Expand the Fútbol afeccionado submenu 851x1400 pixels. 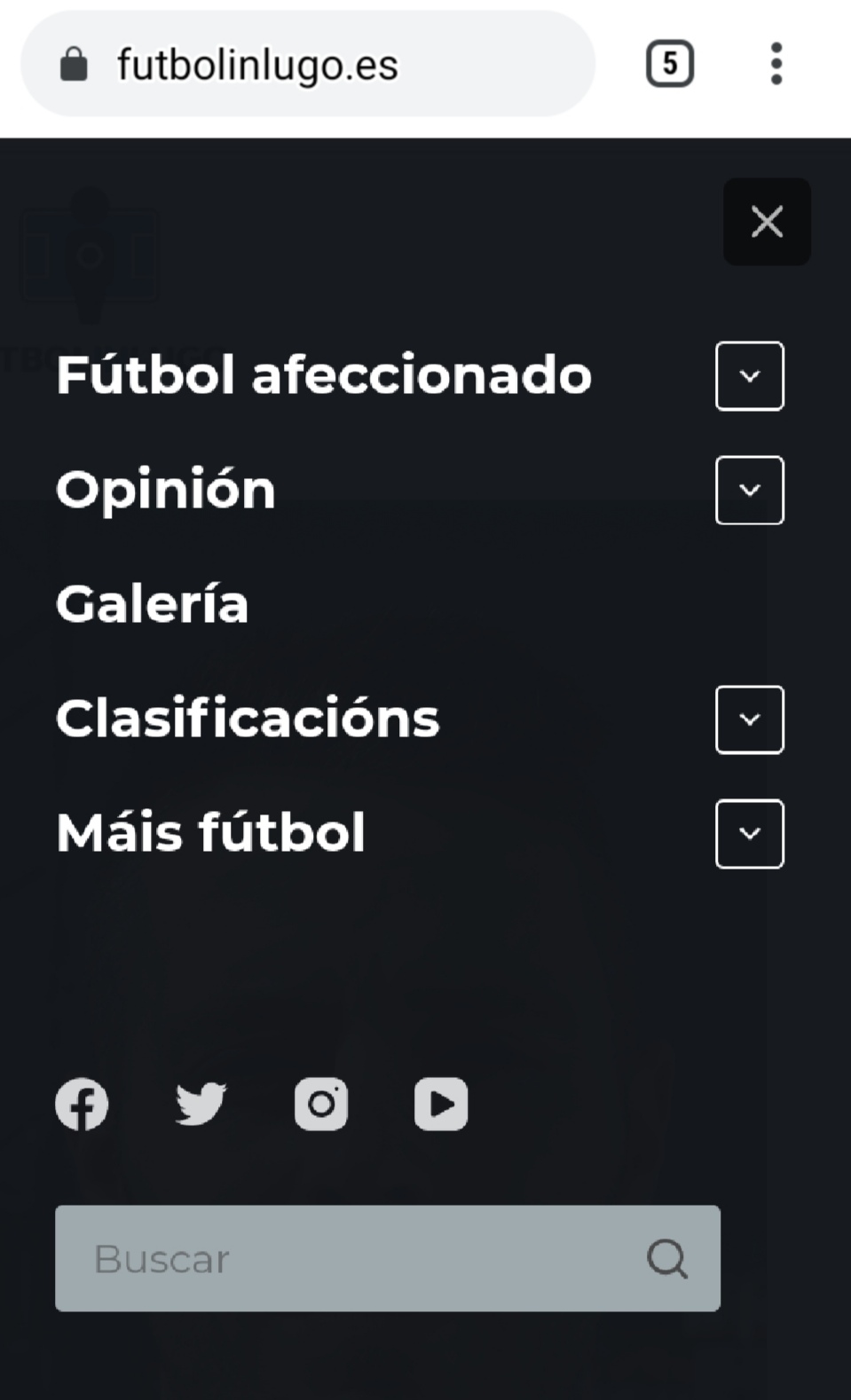pyautogui.click(x=750, y=376)
